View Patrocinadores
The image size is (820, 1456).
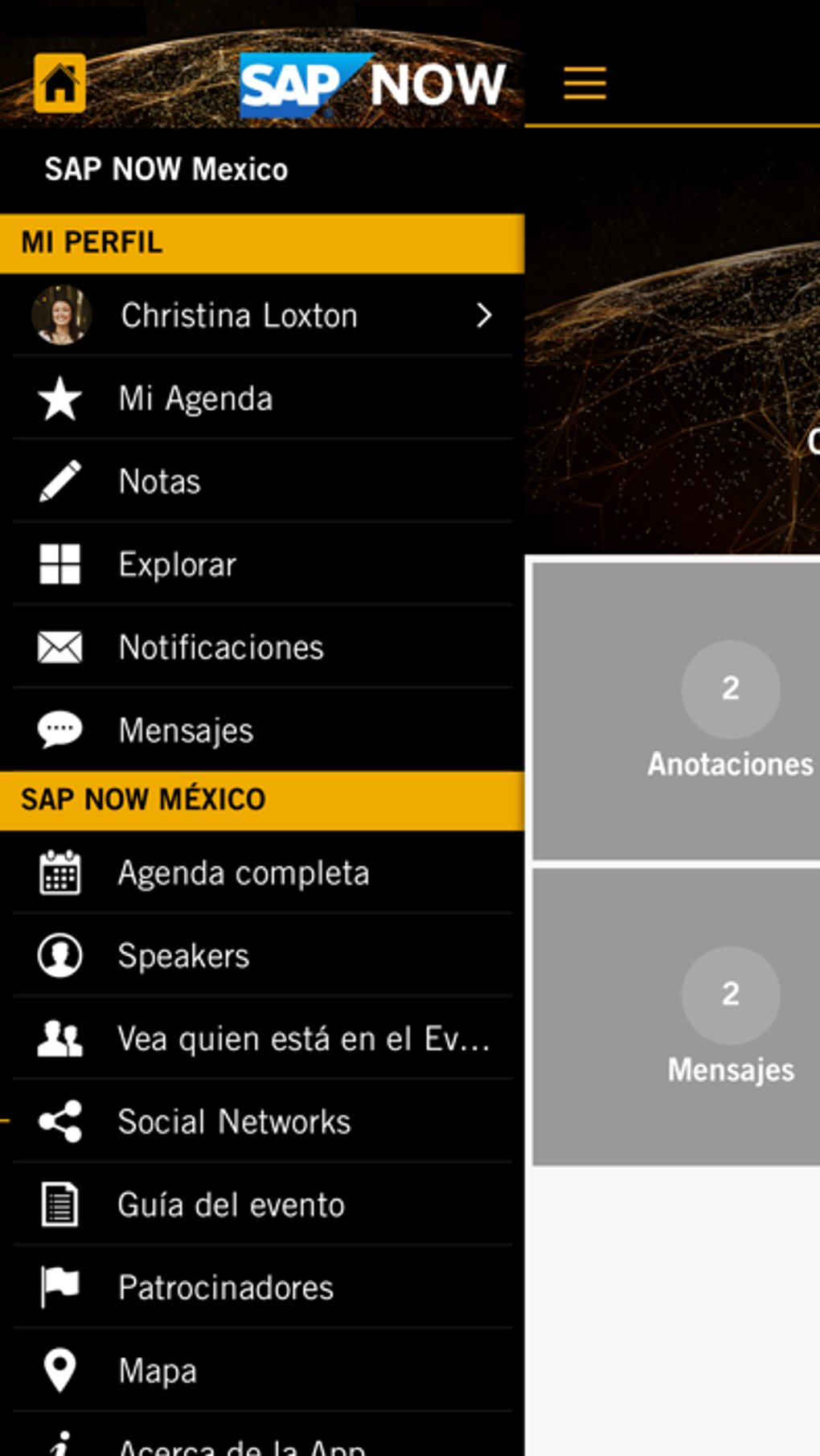[x=262, y=1287]
